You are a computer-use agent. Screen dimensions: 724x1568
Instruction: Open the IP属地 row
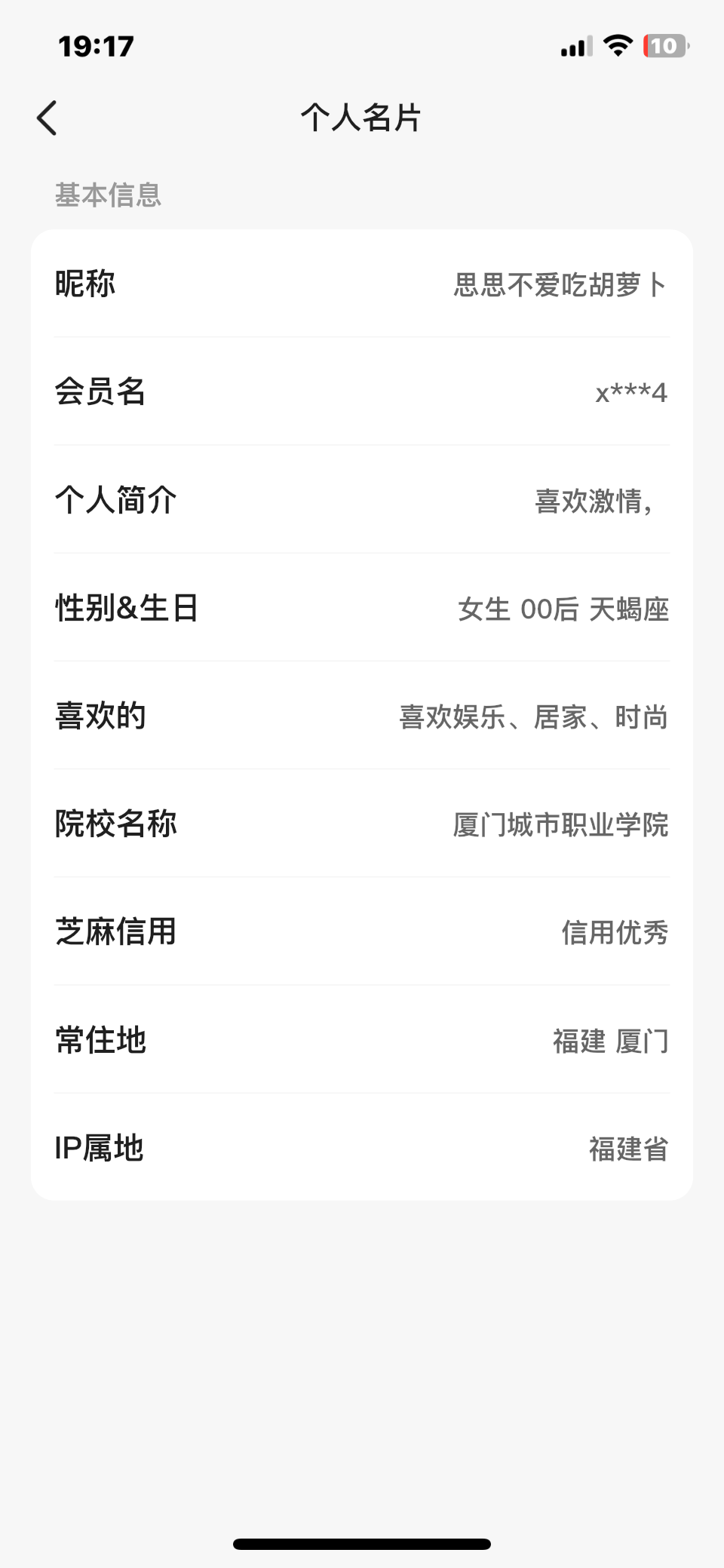[x=362, y=1146]
